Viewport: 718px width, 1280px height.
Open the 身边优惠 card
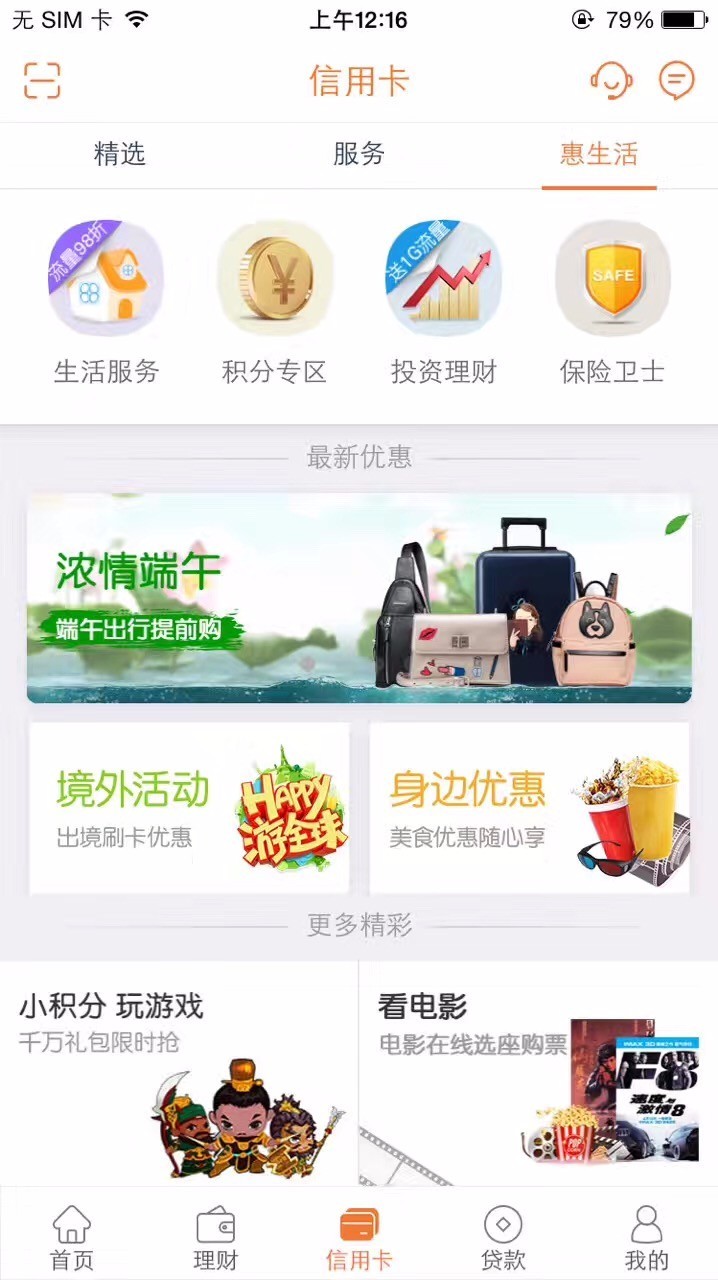pos(529,808)
